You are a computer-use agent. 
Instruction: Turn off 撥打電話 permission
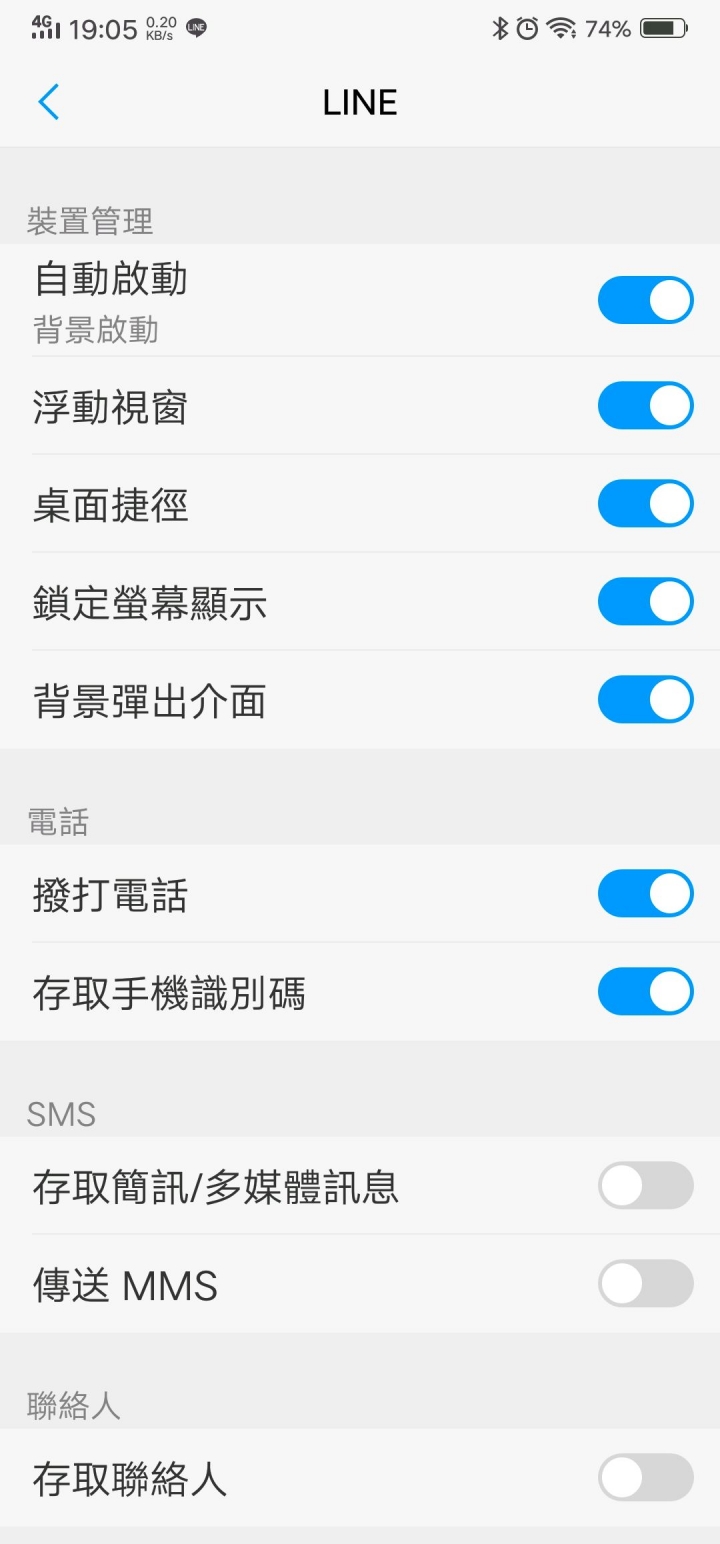pyautogui.click(x=645, y=894)
